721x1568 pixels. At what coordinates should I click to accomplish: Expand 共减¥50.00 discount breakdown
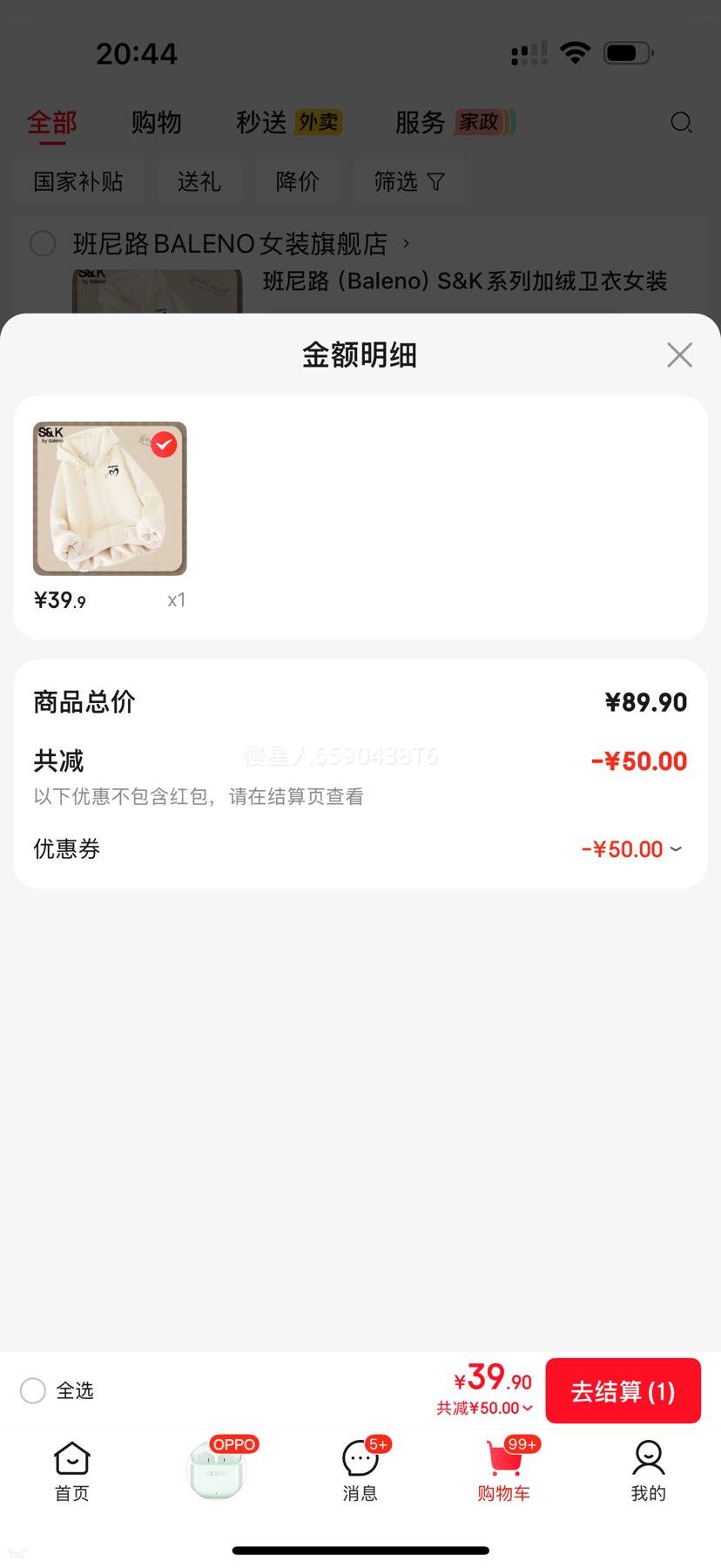tap(529, 1408)
